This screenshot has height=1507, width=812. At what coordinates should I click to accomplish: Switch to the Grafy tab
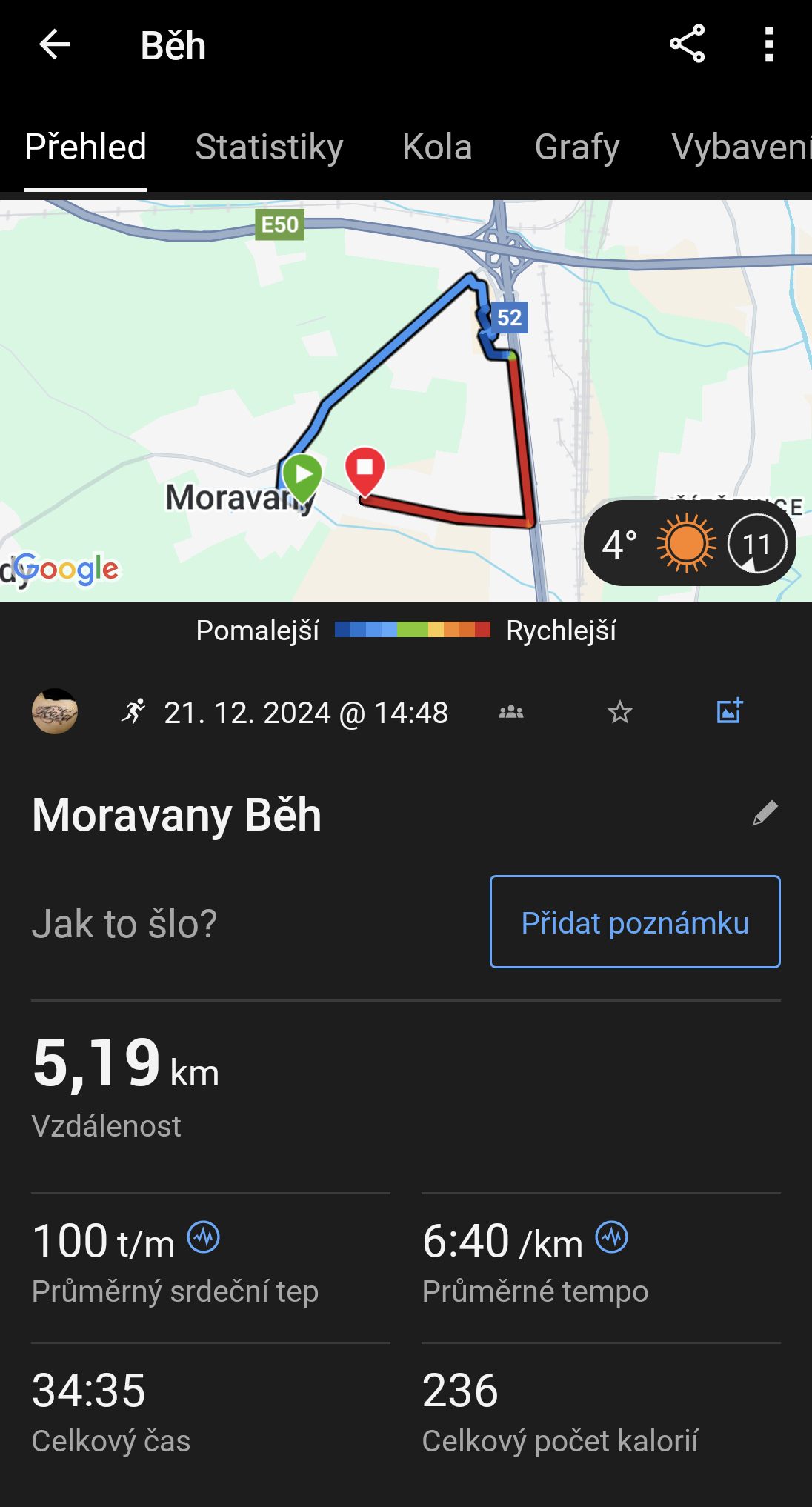pyautogui.click(x=576, y=147)
